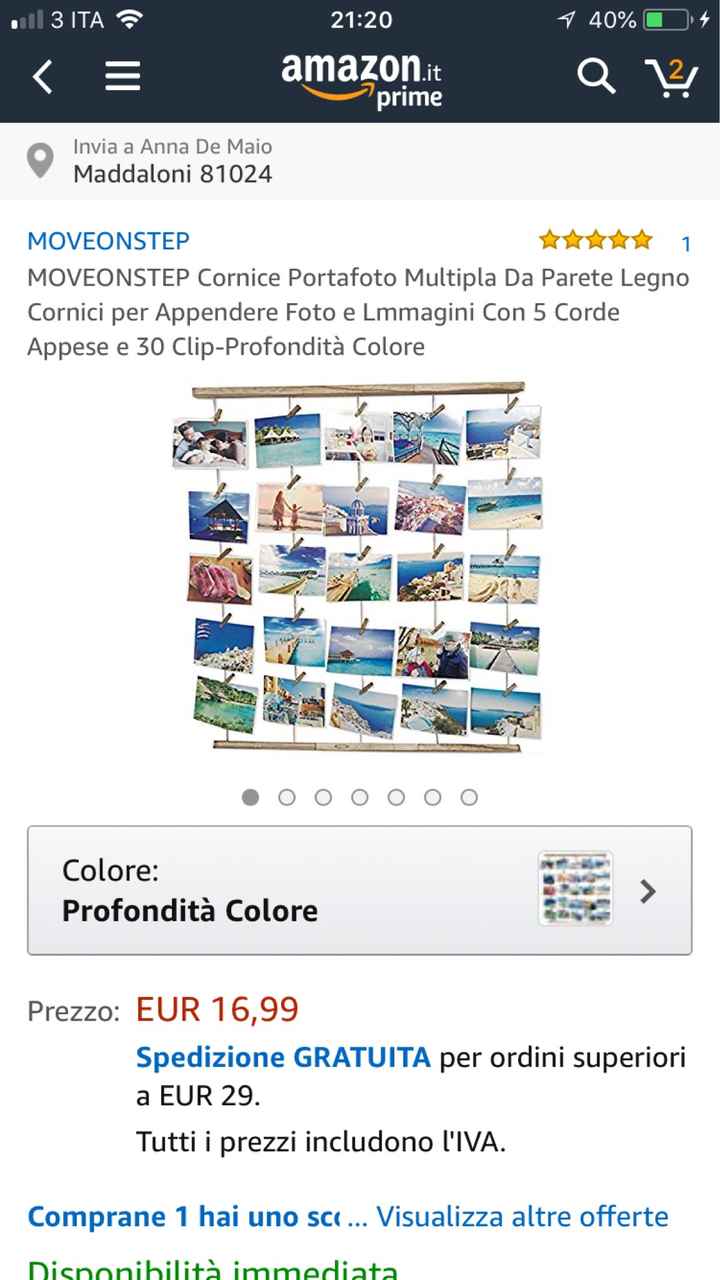Open the Comprane 1 discount offer

pyautogui.click(x=185, y=1217)
